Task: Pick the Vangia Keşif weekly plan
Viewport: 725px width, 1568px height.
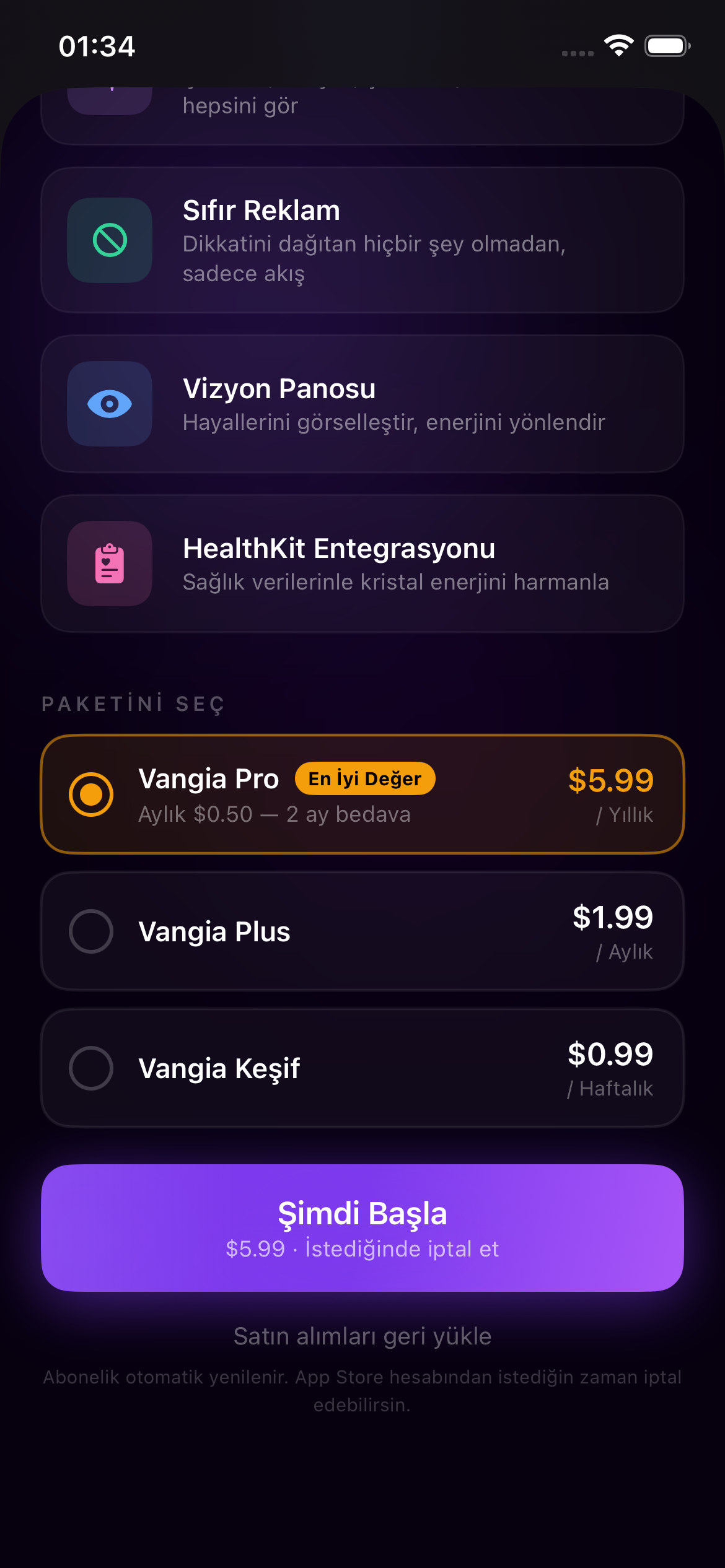Action: pos(362,1068)
